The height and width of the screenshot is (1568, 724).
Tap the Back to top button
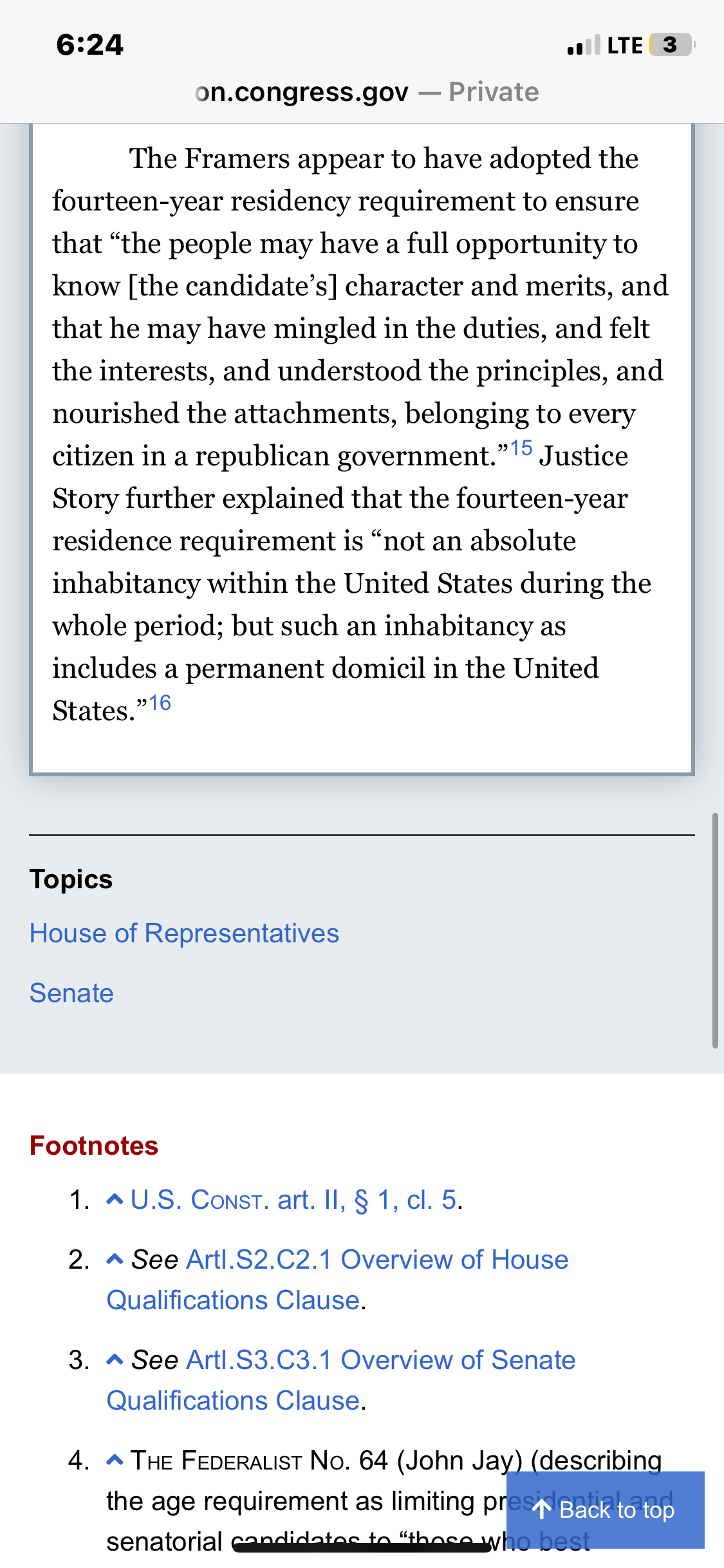605,1509
